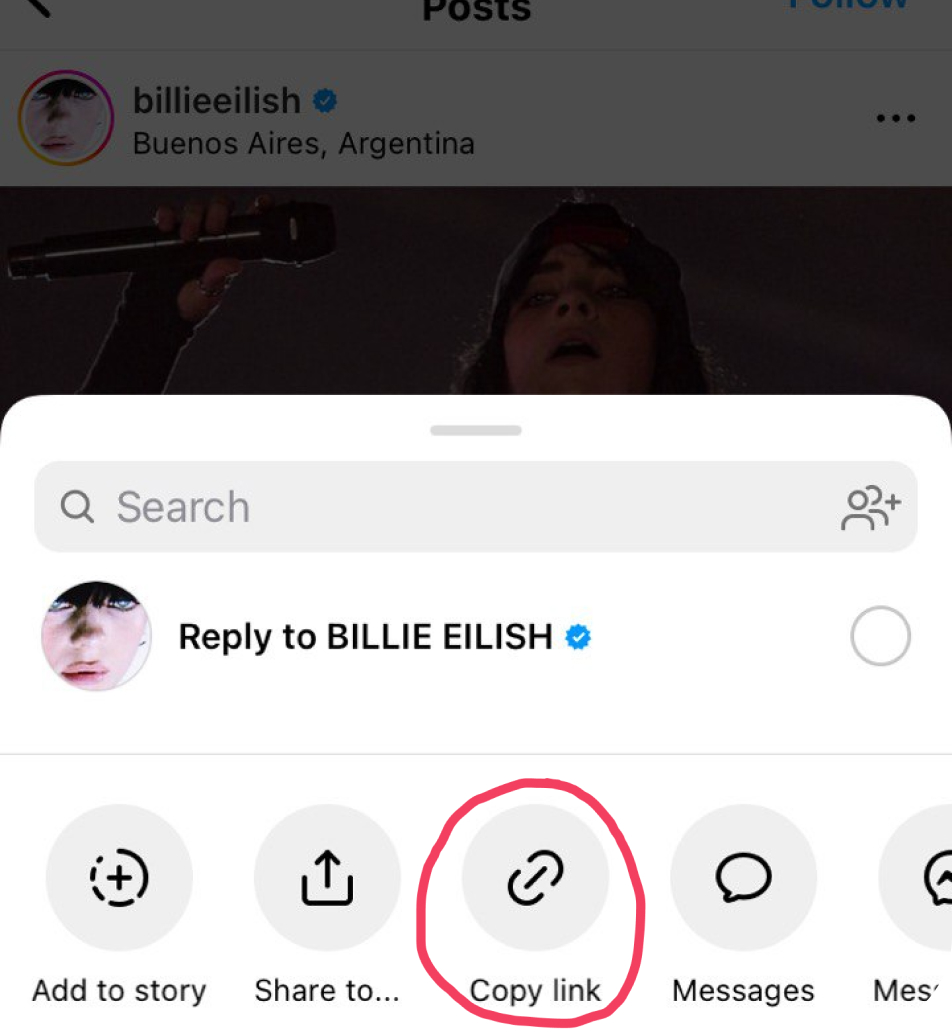Select the recipient circle beside BILLIE EILISH
The height and width of the screenshot is (1032, 952).
point(880,636)
